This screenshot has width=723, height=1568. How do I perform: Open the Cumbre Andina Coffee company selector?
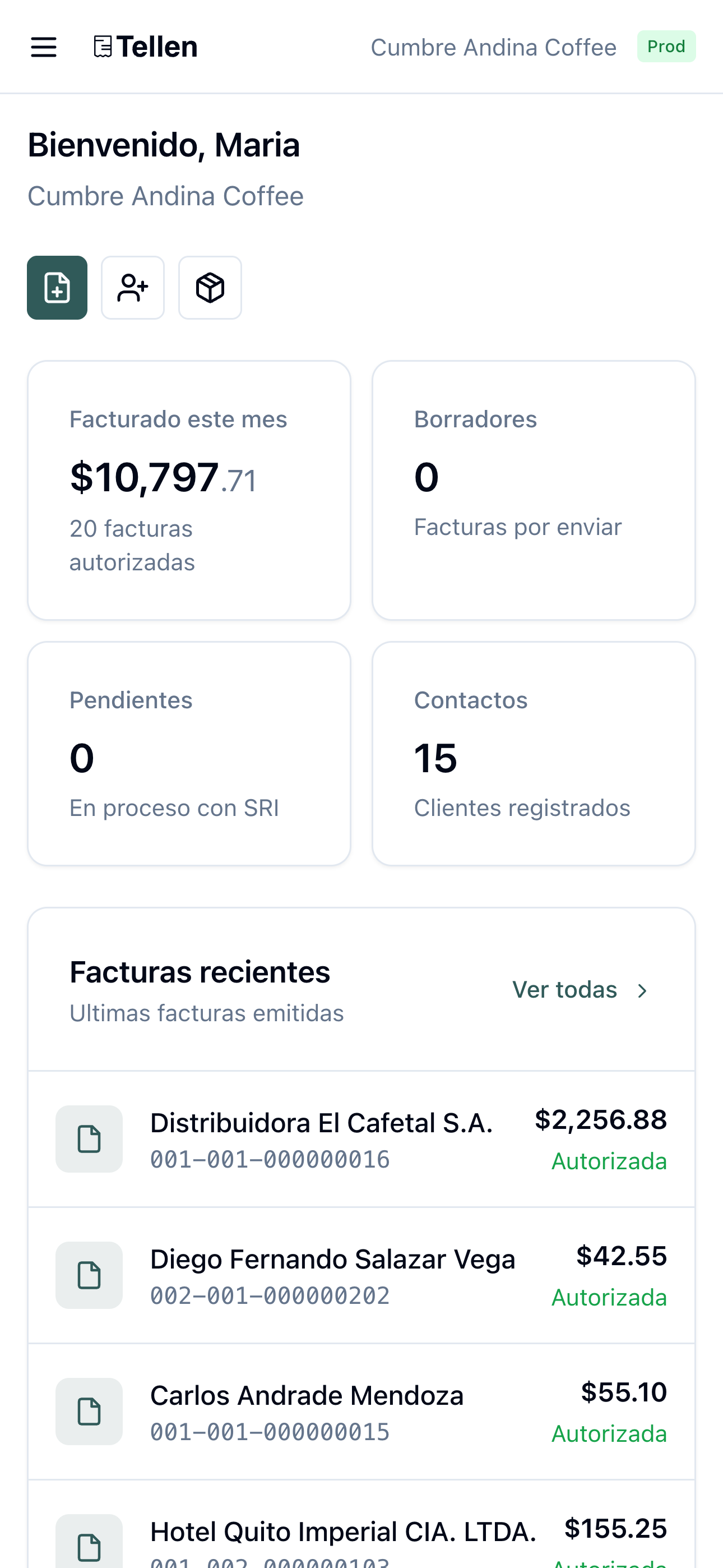(x=493, y=47)
